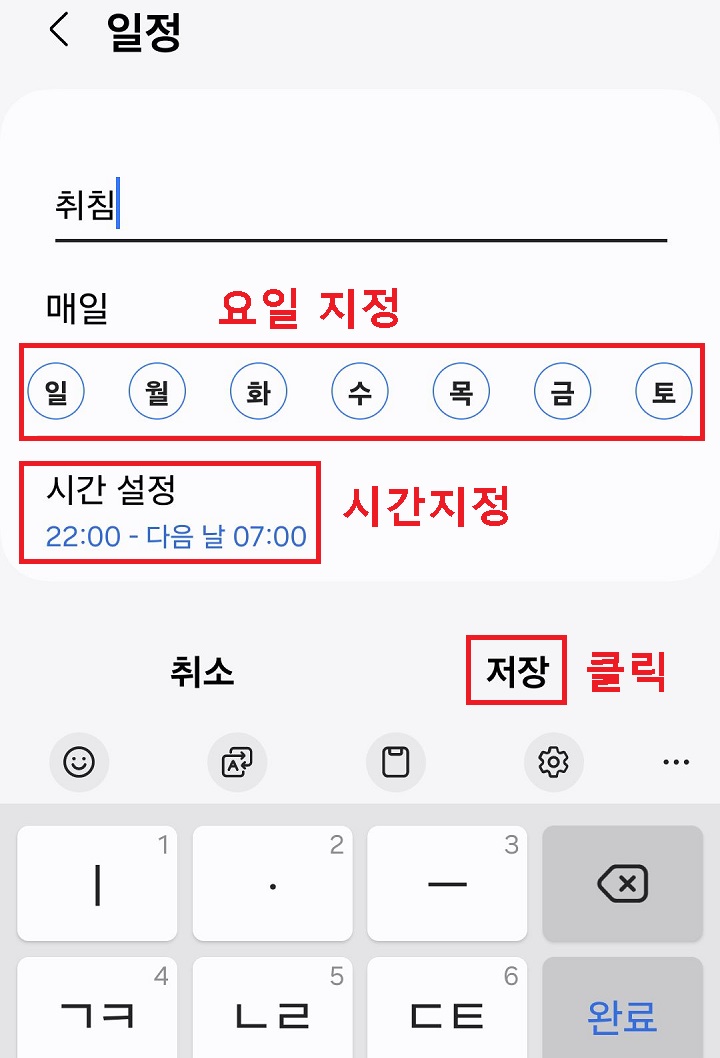Tap the keyboard translate icon
The width and height of the screenshot is (720, 1058).
(237, 762)
